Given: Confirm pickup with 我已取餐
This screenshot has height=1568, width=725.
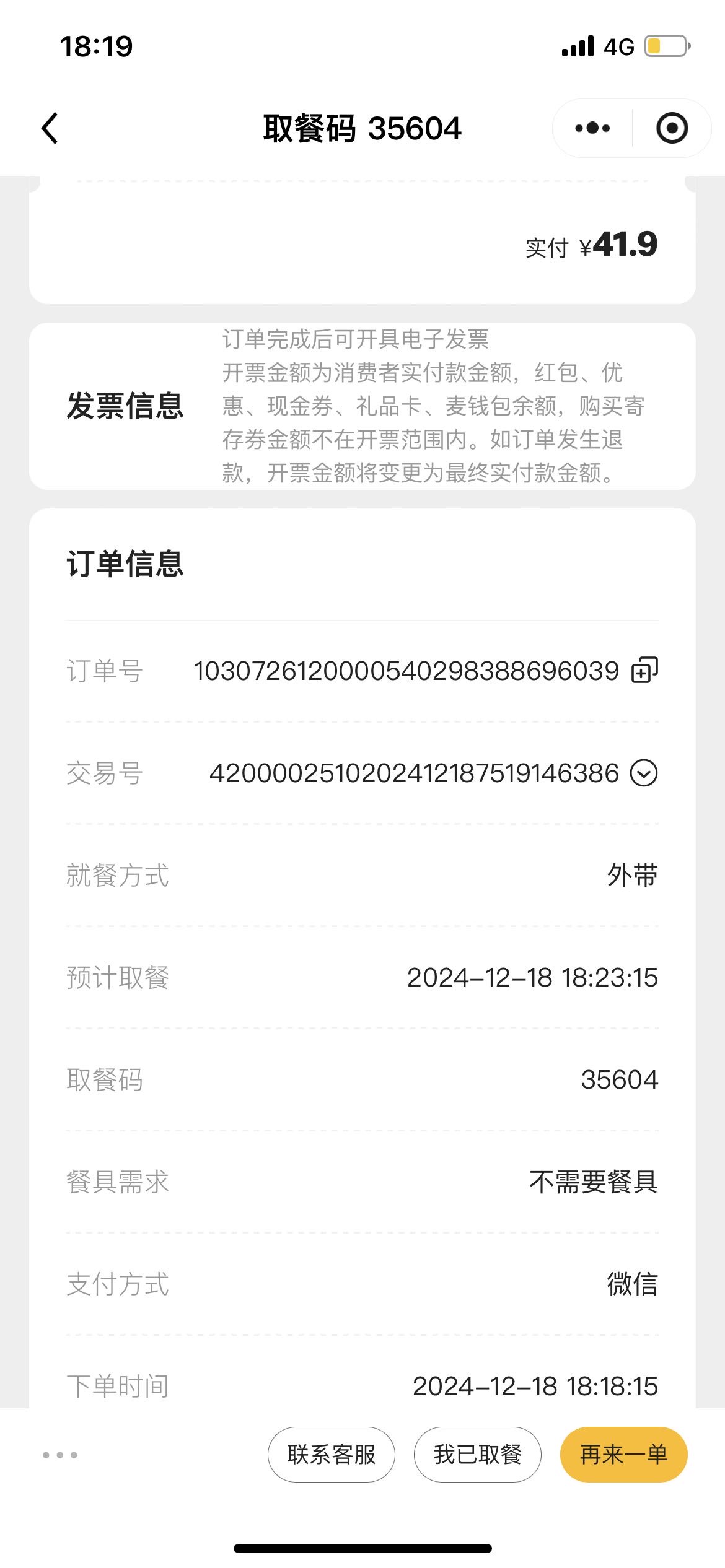Looking at the screenshot, I should (x=478, y=1455).
